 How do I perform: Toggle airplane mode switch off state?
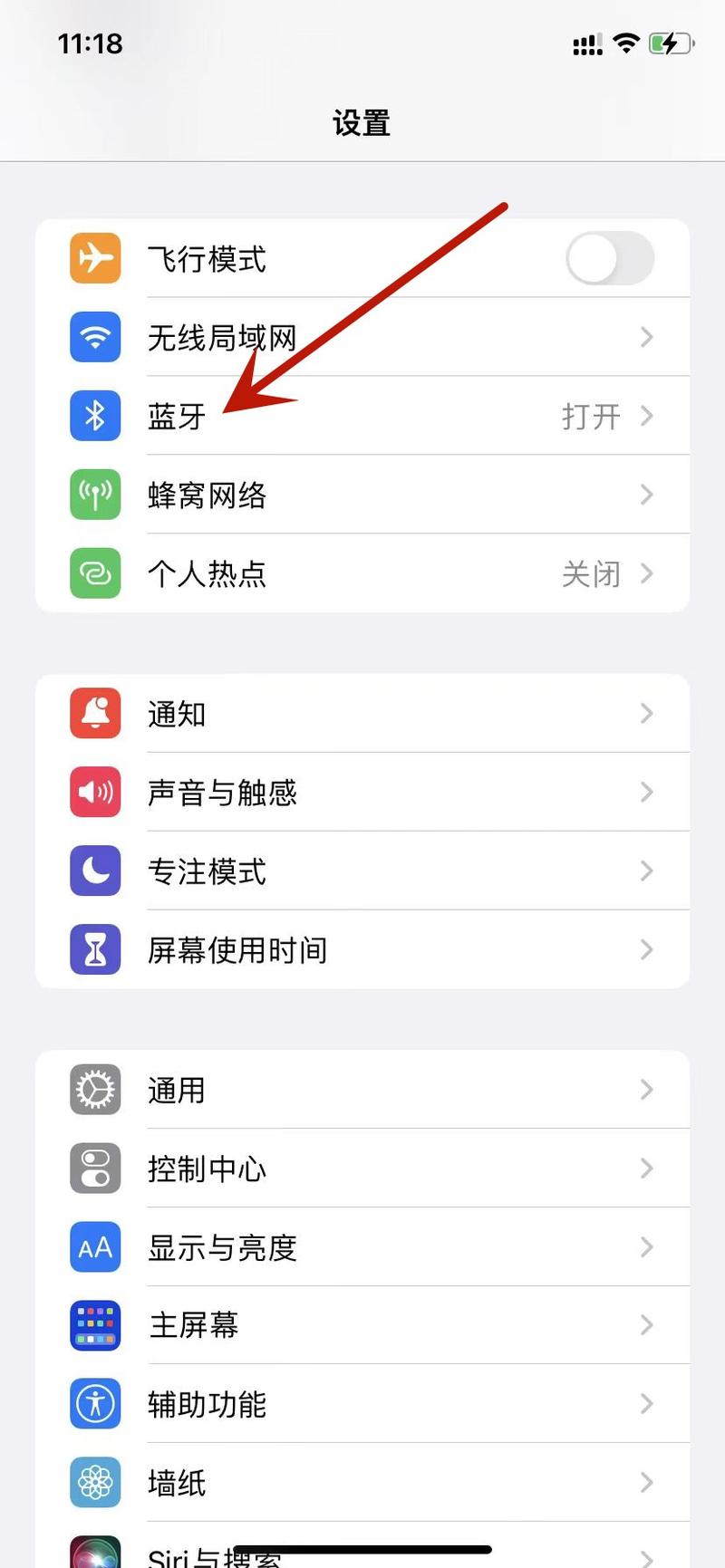click(x=610, y=258)
